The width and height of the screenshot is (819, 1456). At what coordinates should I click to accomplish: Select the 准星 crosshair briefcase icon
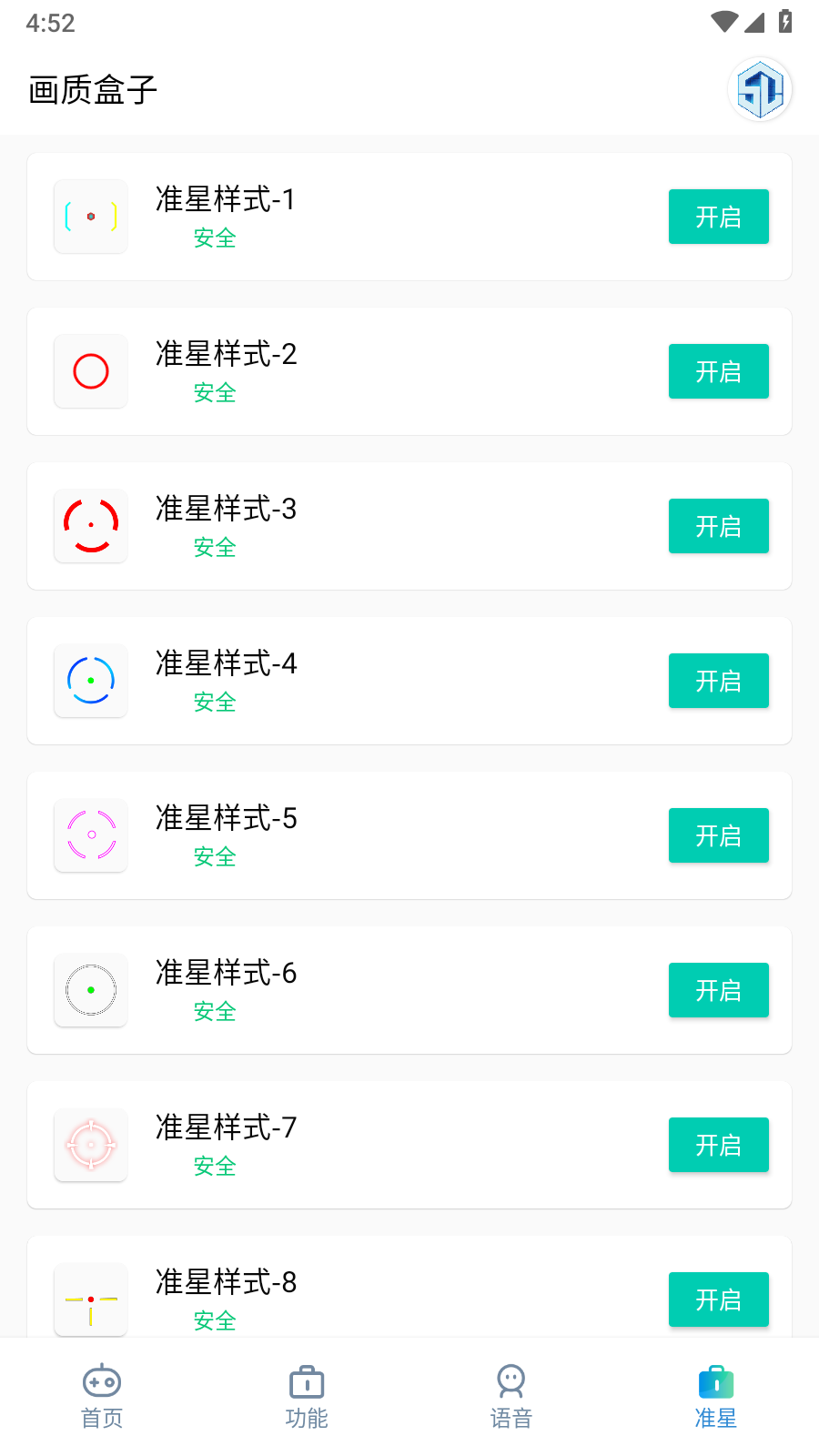click(x=715, y=1380)
